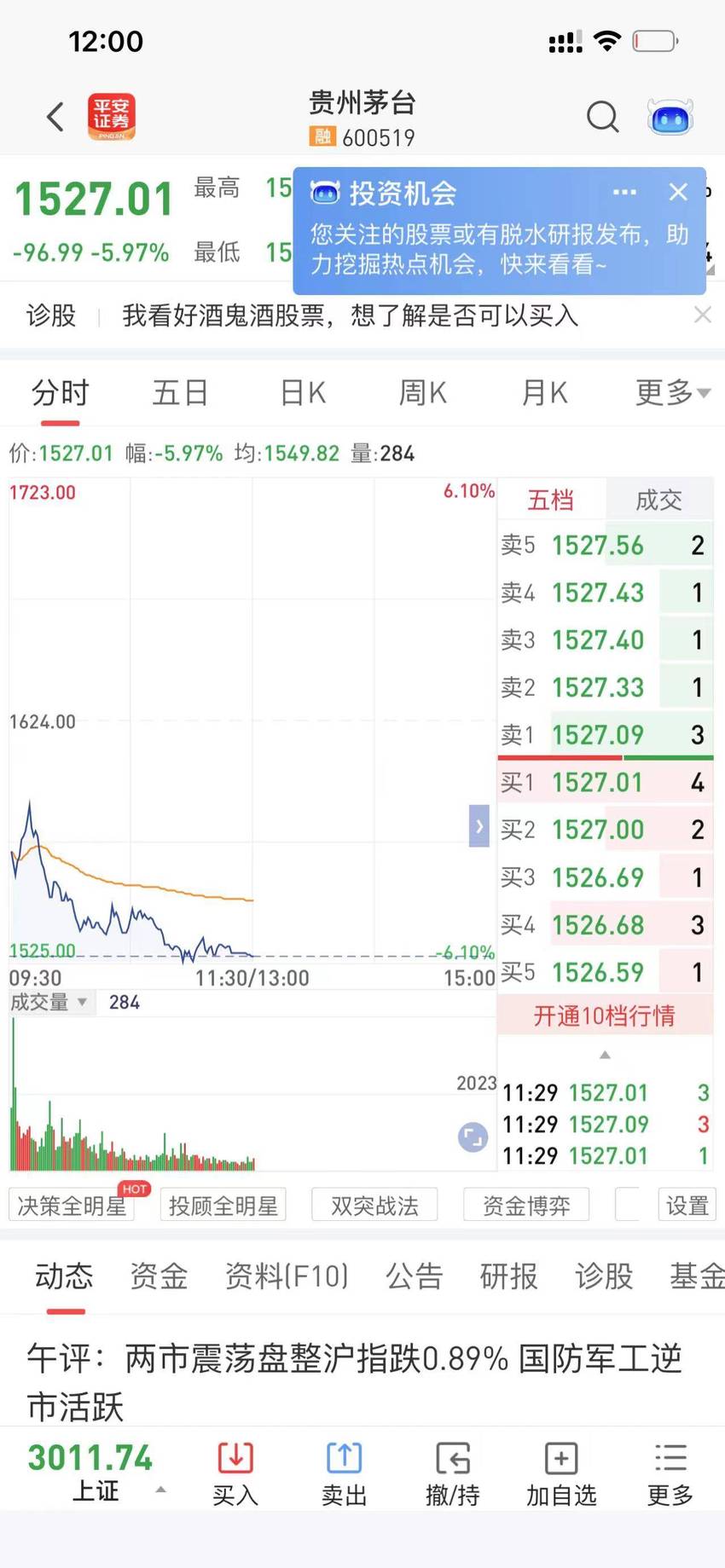Image resolution: width=725 pixels, height=1568 pixels.
Task: Select the 双突战法 chip
Action: pyautogui.click(x=374, y=1206)
